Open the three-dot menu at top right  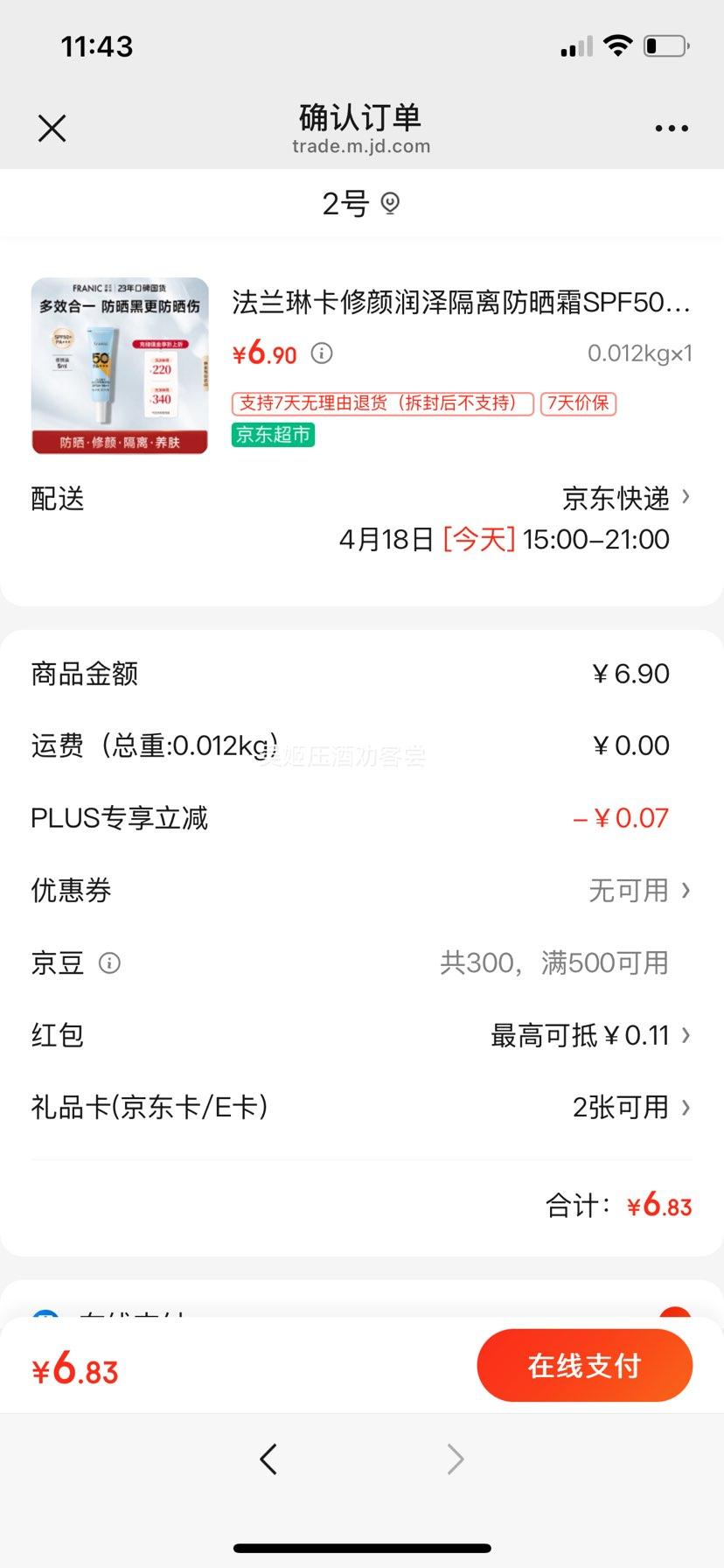coord(671,128)
